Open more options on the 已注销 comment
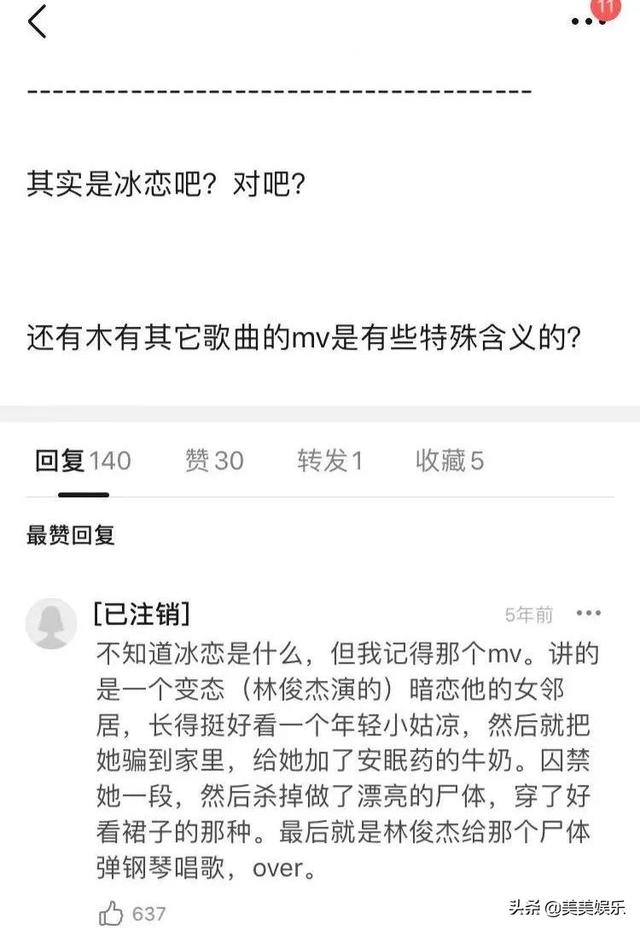 (591, 613)
